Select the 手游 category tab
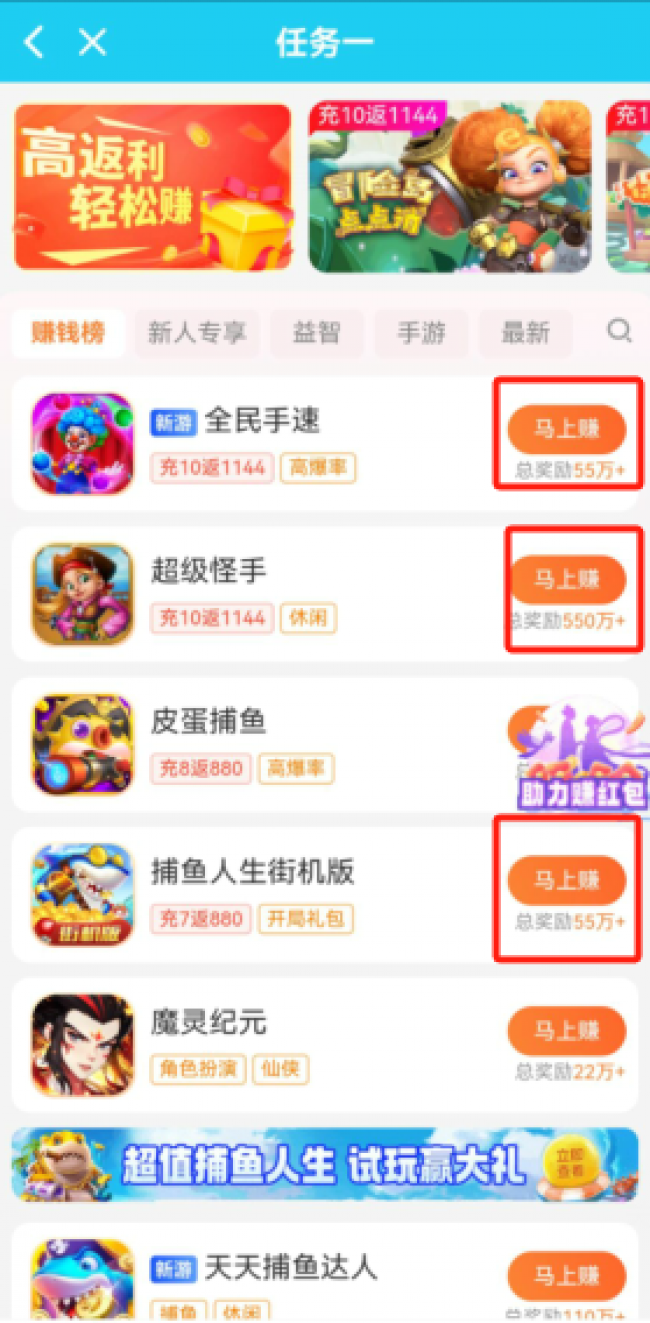Image resolution: width=650 pixels, height=1323 pixels. pyautogui.click(x=421, y=333)
